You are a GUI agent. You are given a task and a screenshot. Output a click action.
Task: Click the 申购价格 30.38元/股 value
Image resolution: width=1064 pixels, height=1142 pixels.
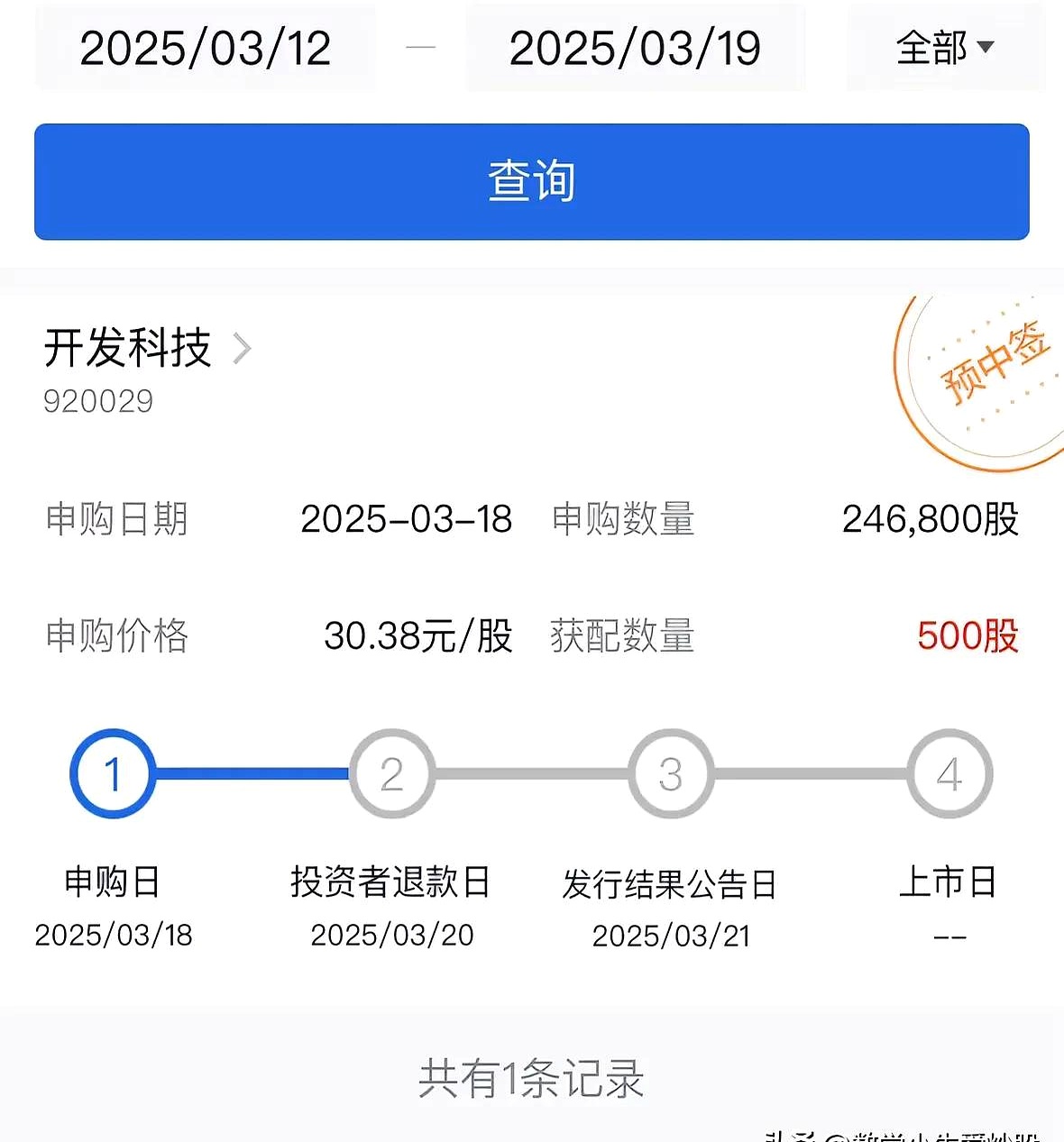point(417,637)
